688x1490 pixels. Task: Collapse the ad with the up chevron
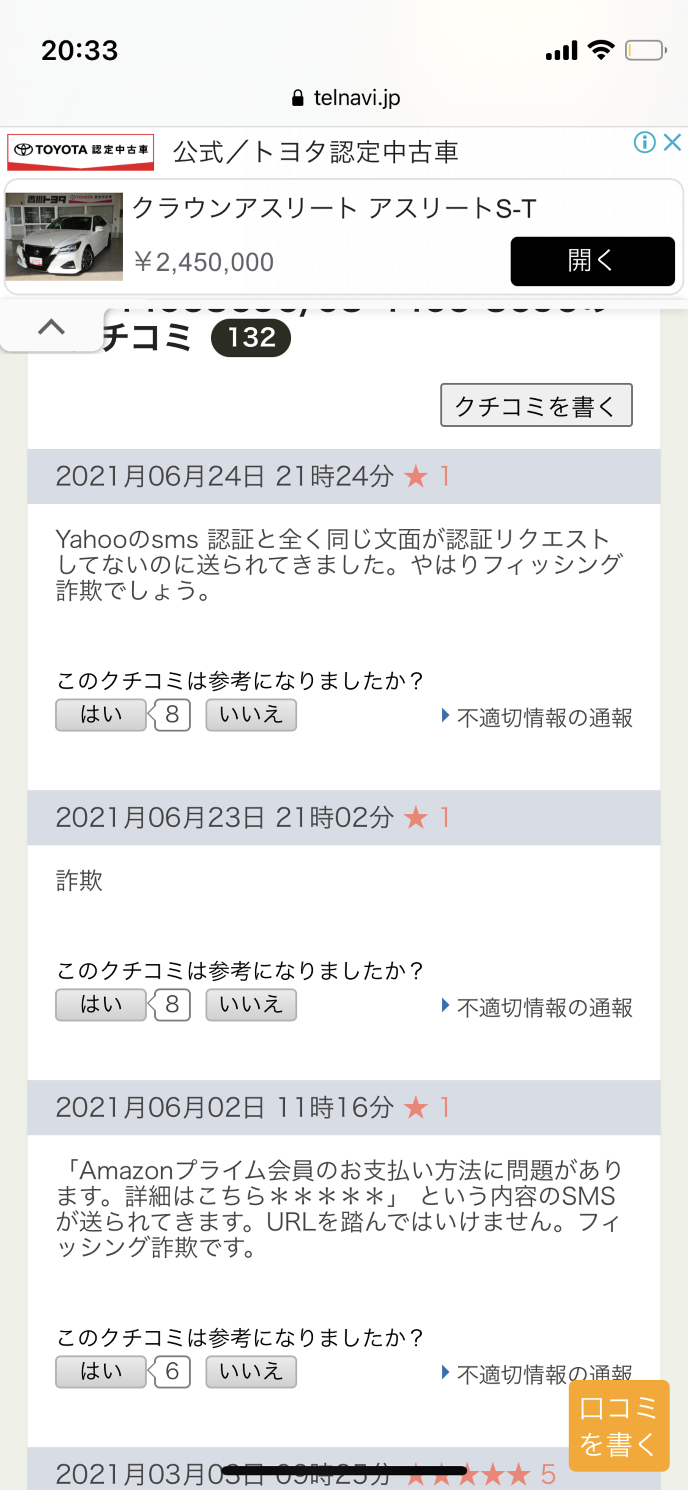tap(51, 327)
